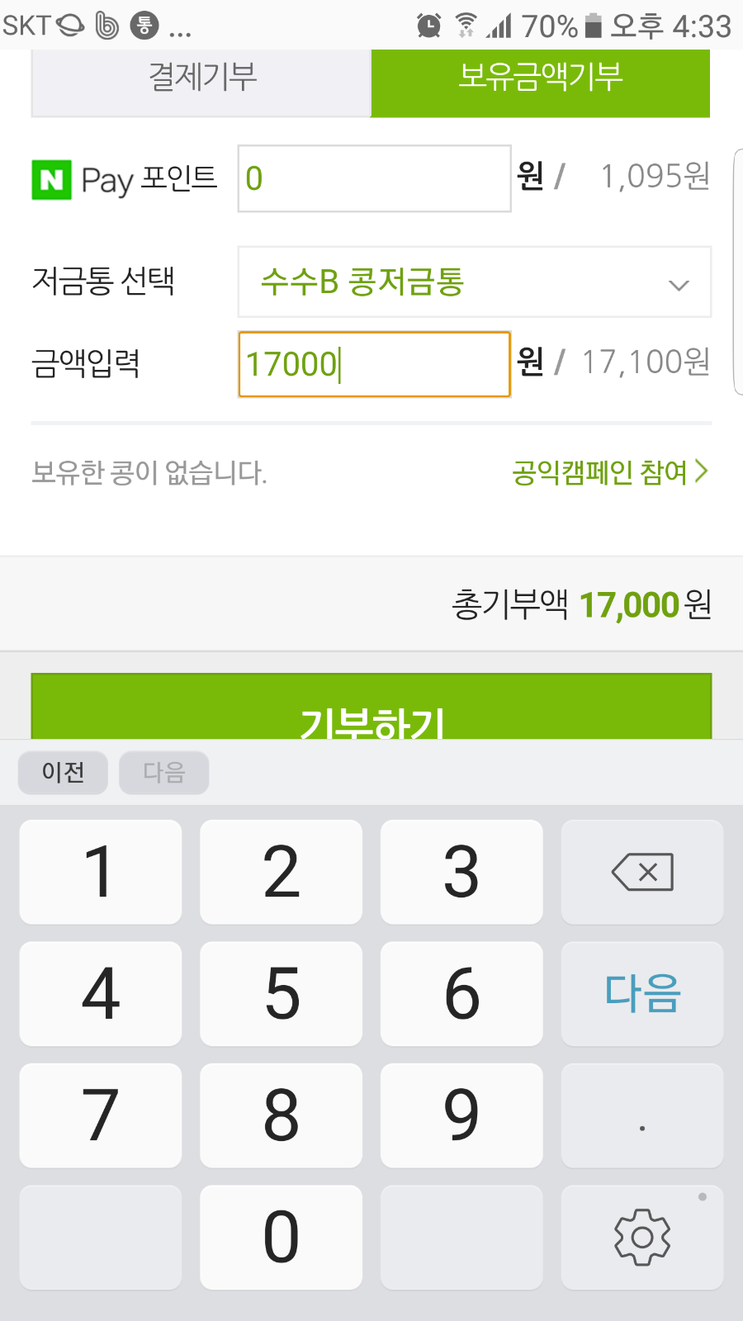Tap the green 기부하기 button

click(371, 707)
